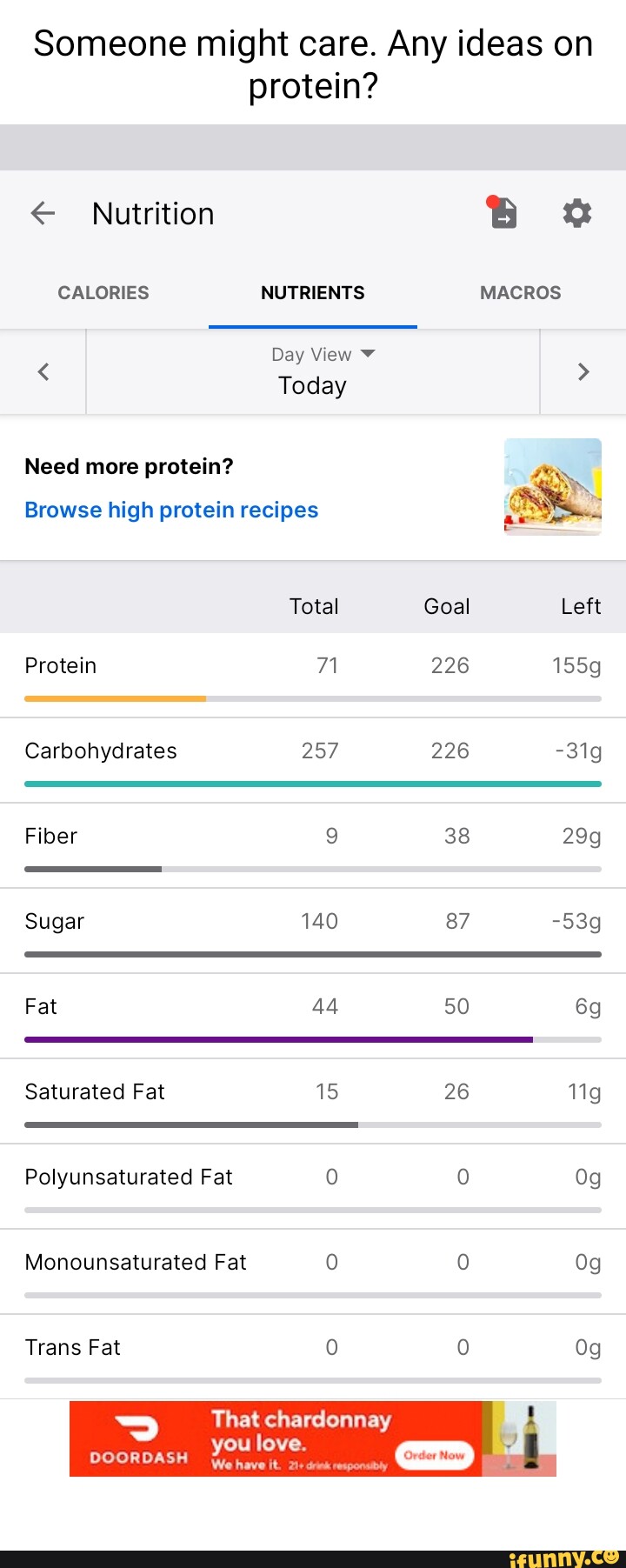Open the export report icon with notification dot
The width and height of the screenshot is (626, 1568).
503,214
